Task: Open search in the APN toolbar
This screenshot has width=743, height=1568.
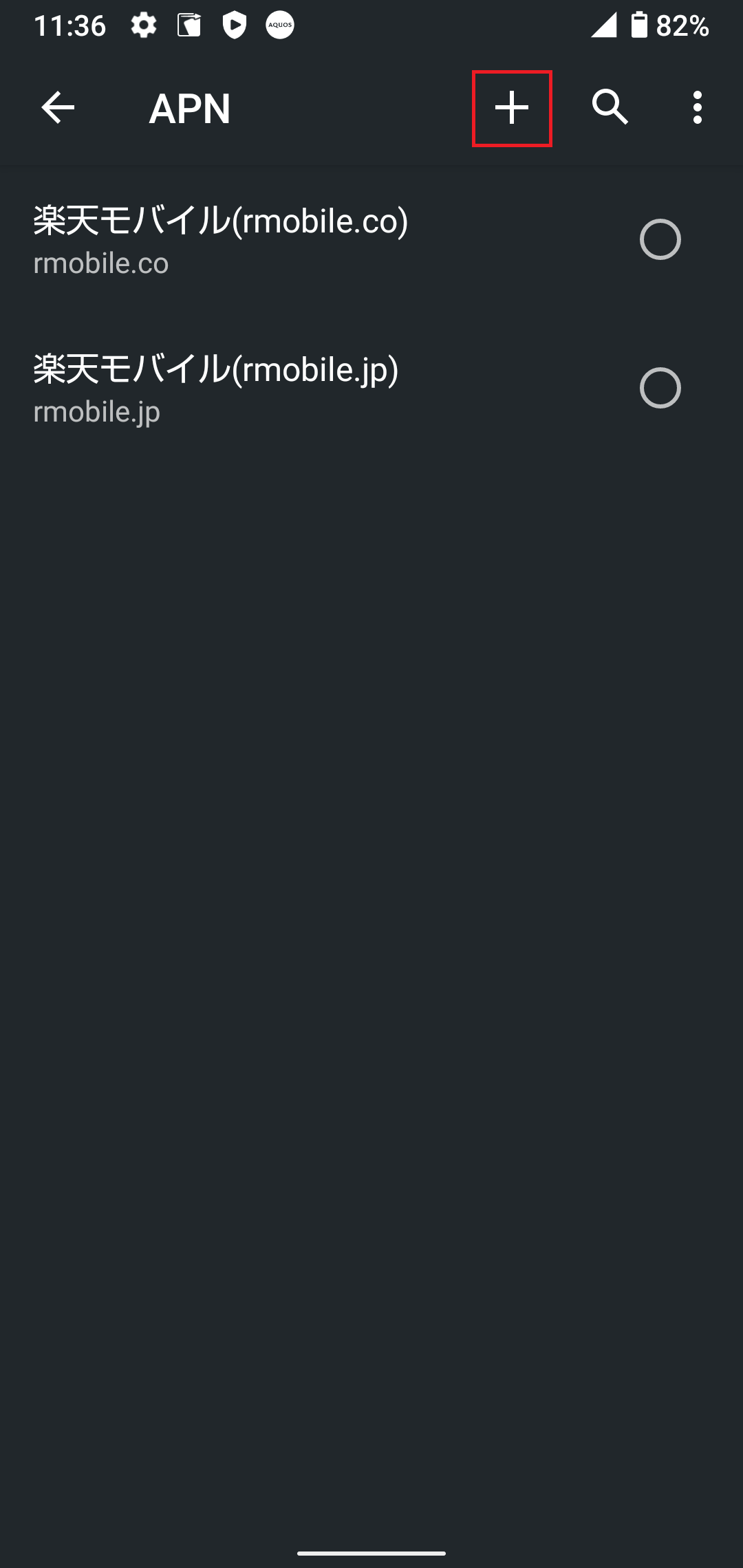Action: (610, 107)
